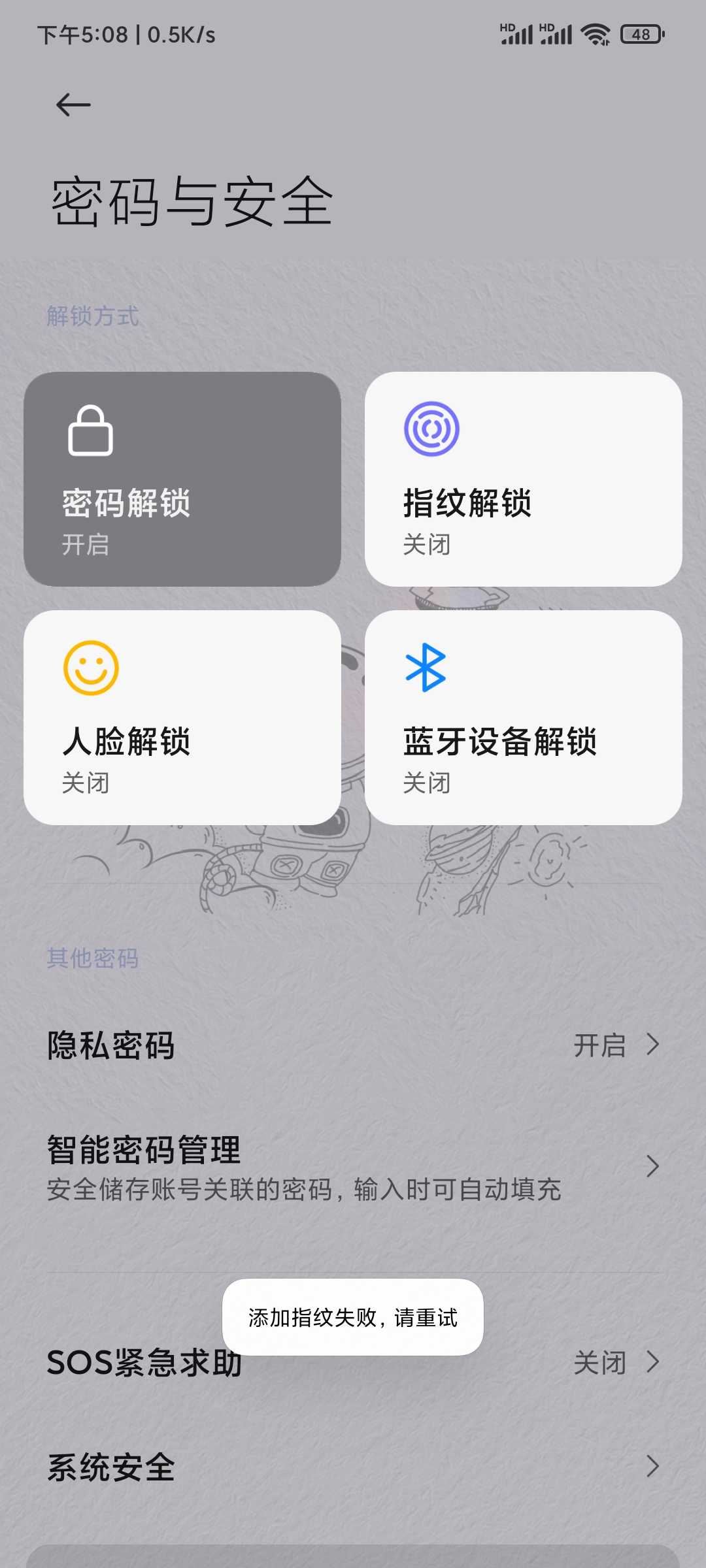Open 智能密码管理
The height and width of the screenshot is (1568, 706).
pyautogui.click(x=353, y=1168)
